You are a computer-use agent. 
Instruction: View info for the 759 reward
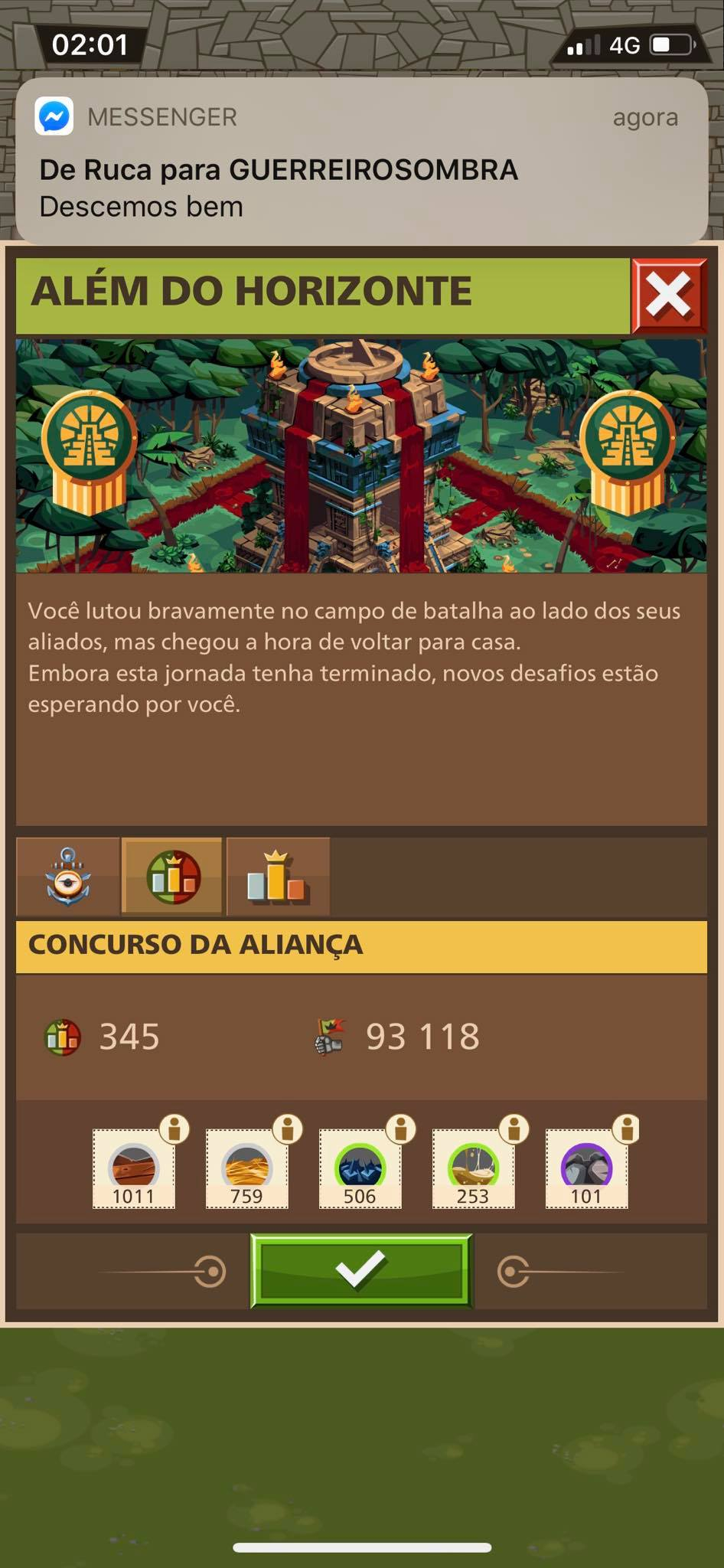pos(288,1129)
